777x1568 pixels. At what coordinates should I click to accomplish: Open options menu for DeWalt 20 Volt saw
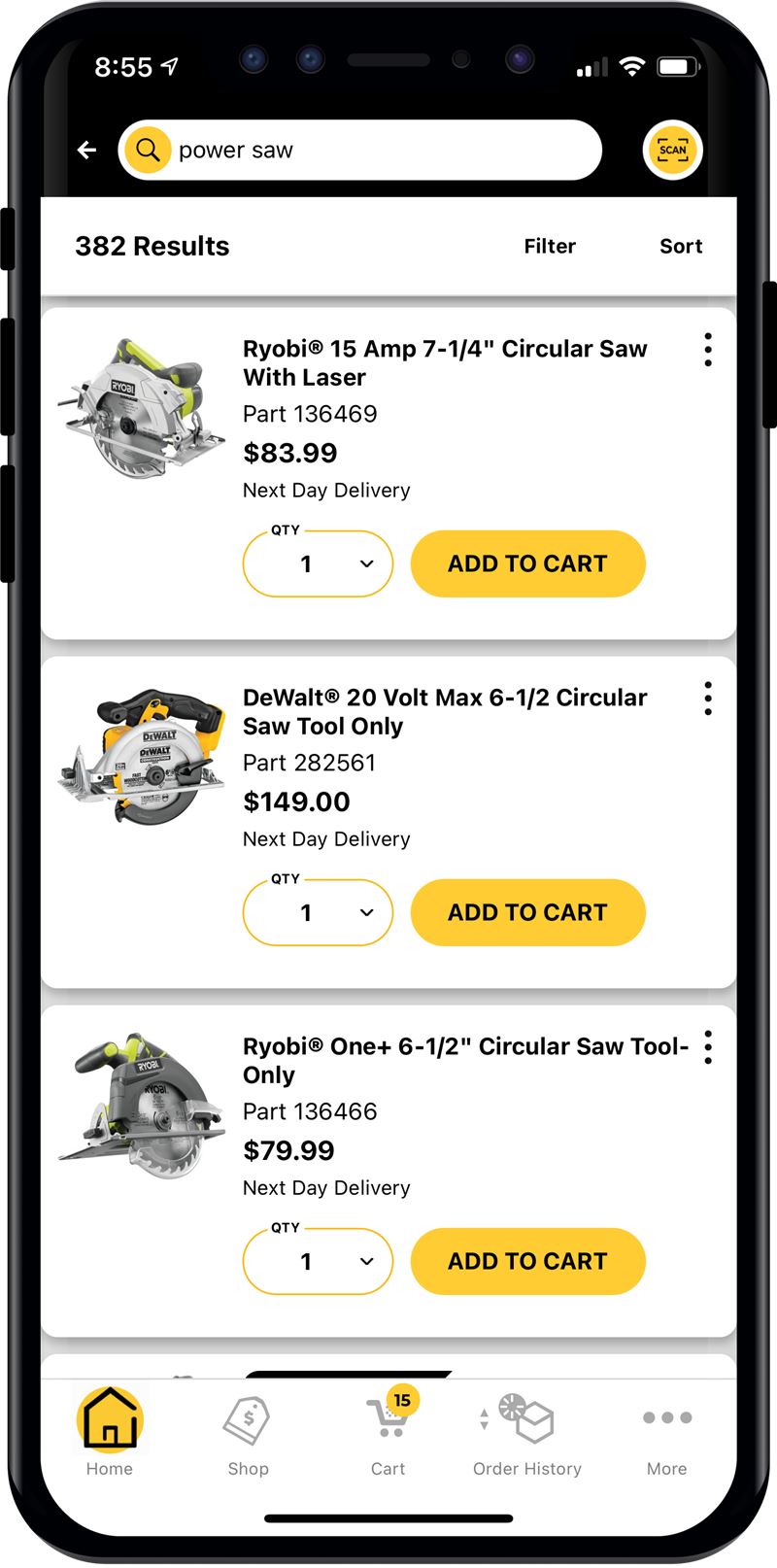(708, 699)
